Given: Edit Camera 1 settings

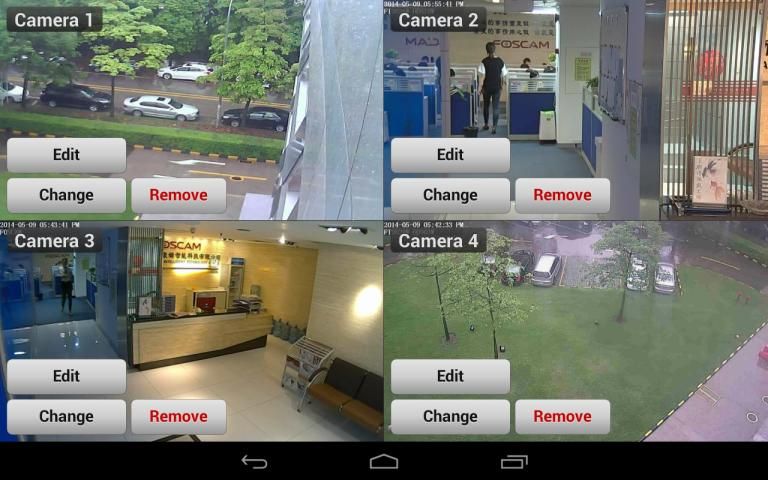Looking at the screenshot, I should (66, 155).
